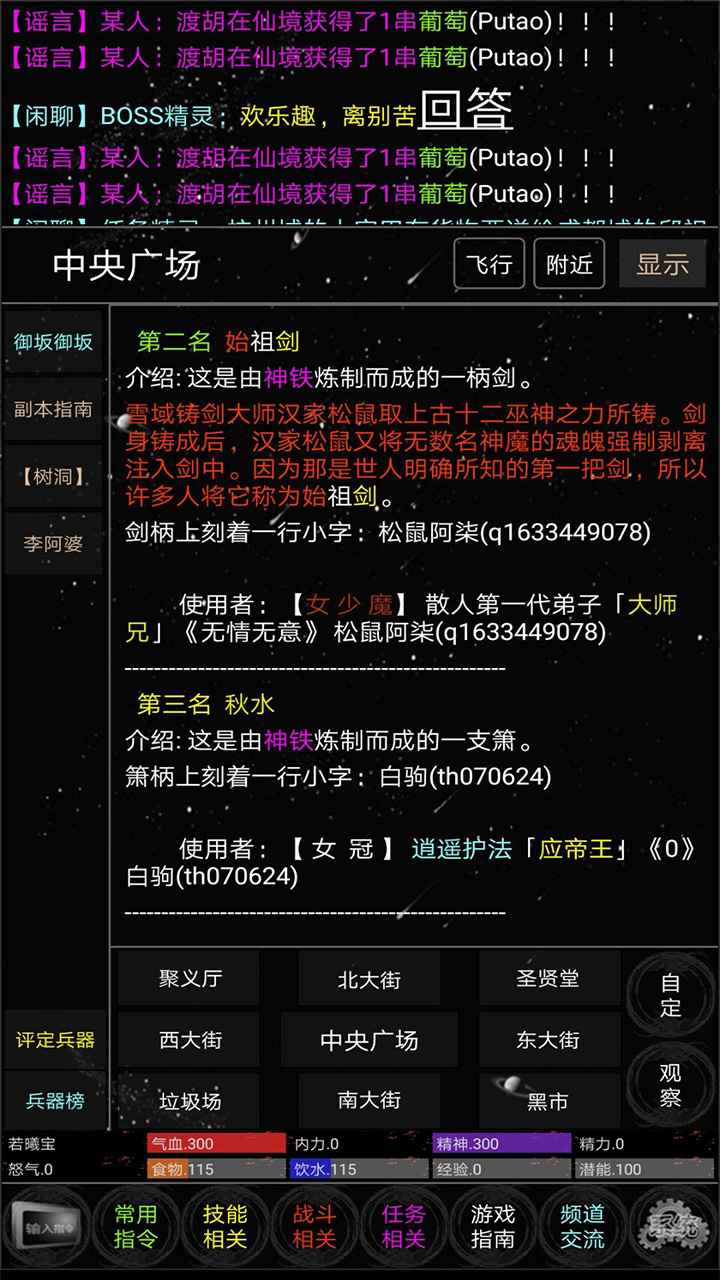Tap the 显示 display button
Viewport: 720px width, 1280px height.
[x=663, y=264]
